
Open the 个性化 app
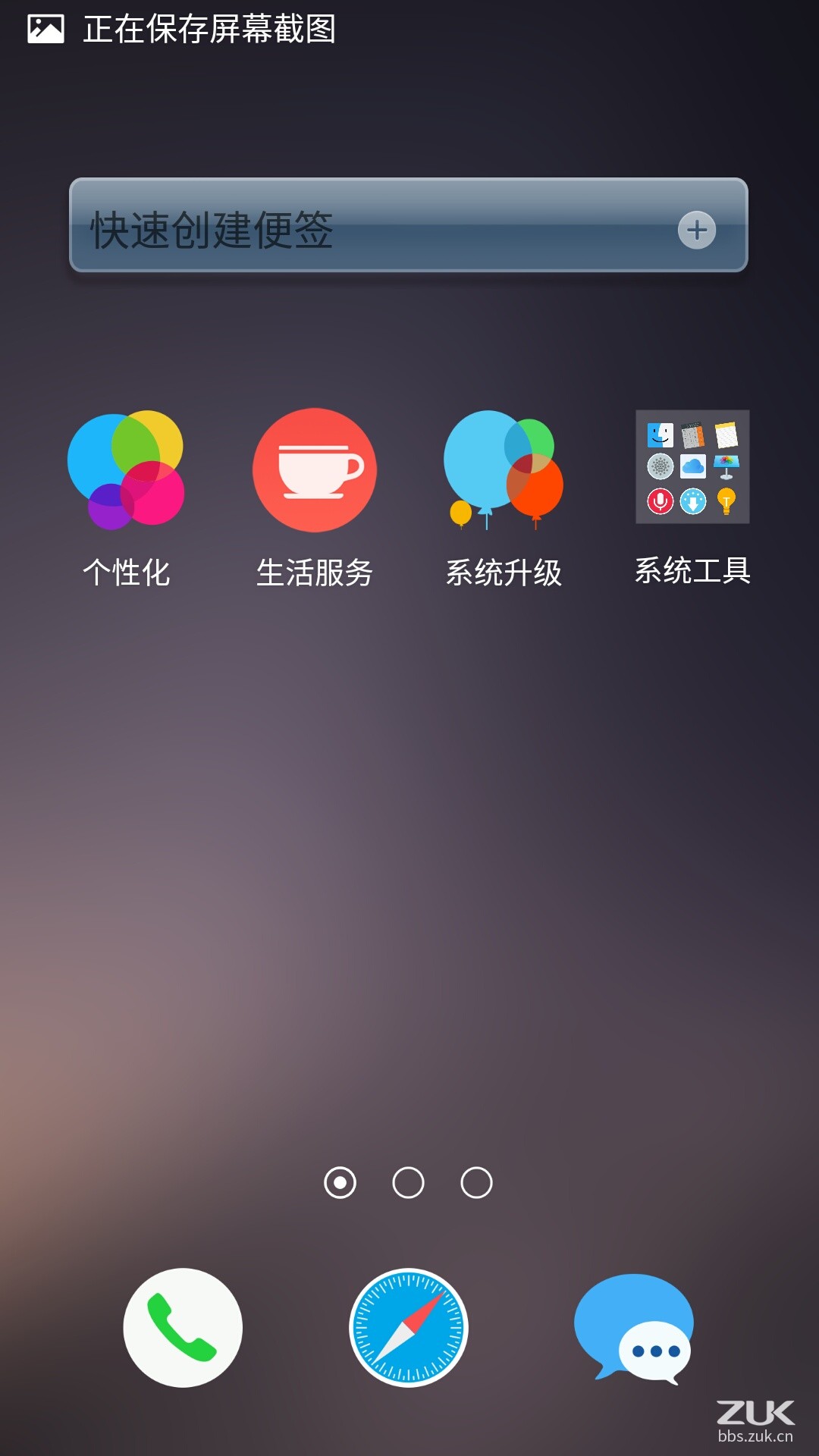click(x=126, y=471)
